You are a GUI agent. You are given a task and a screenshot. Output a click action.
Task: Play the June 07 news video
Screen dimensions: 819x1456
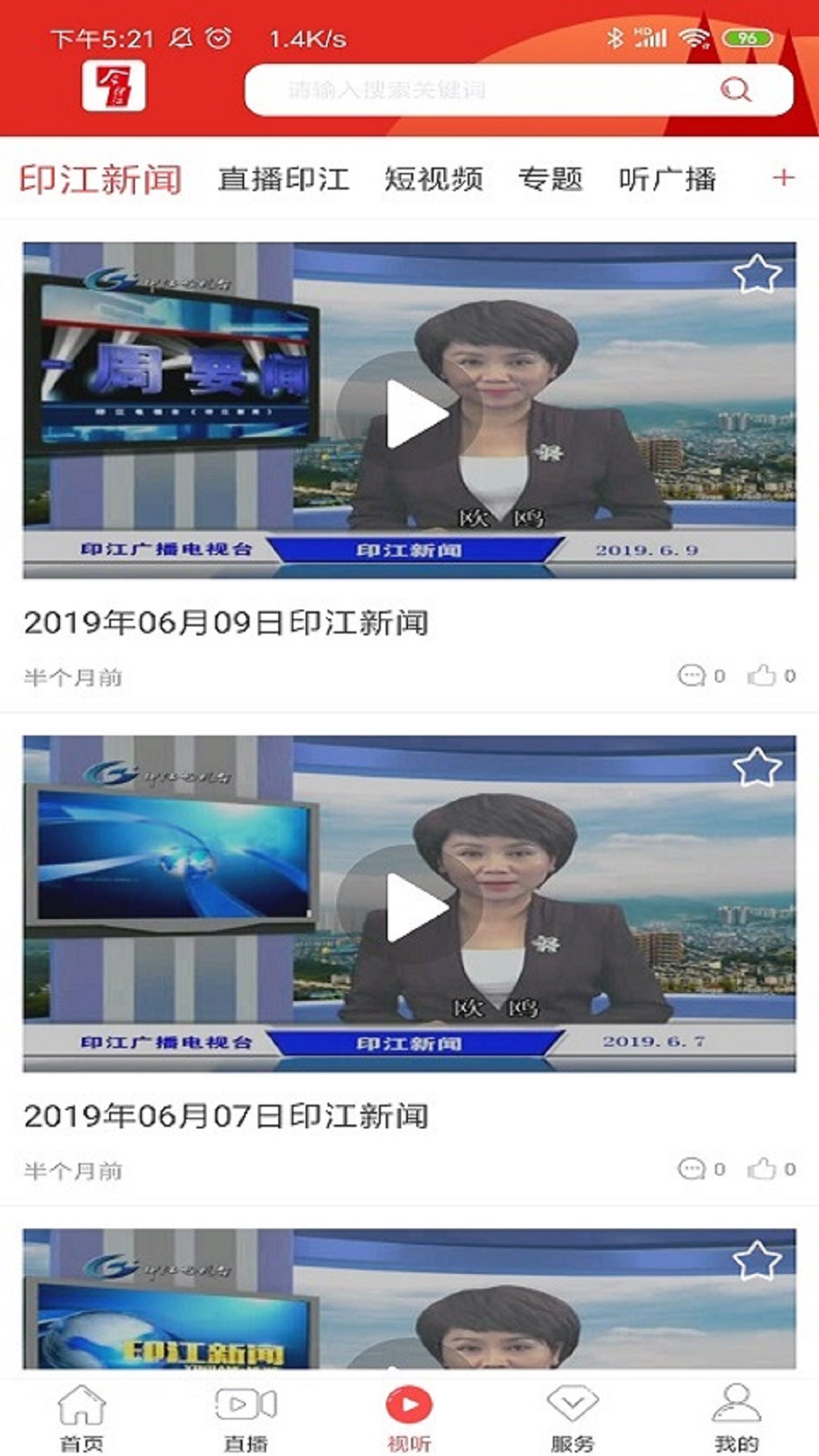409,906
